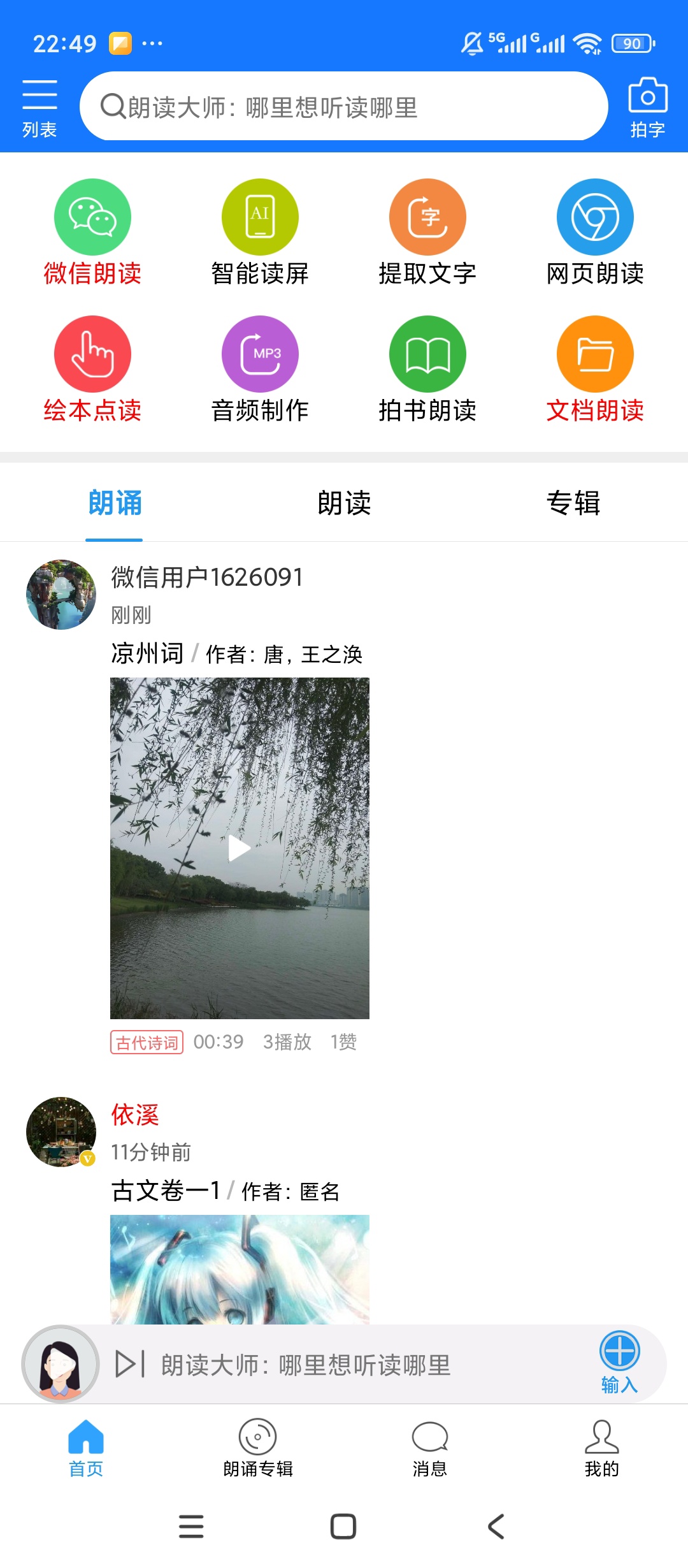688x1568 pixels.
Task: Open the 消息 messages section
Action: (x=429, y=1460)
